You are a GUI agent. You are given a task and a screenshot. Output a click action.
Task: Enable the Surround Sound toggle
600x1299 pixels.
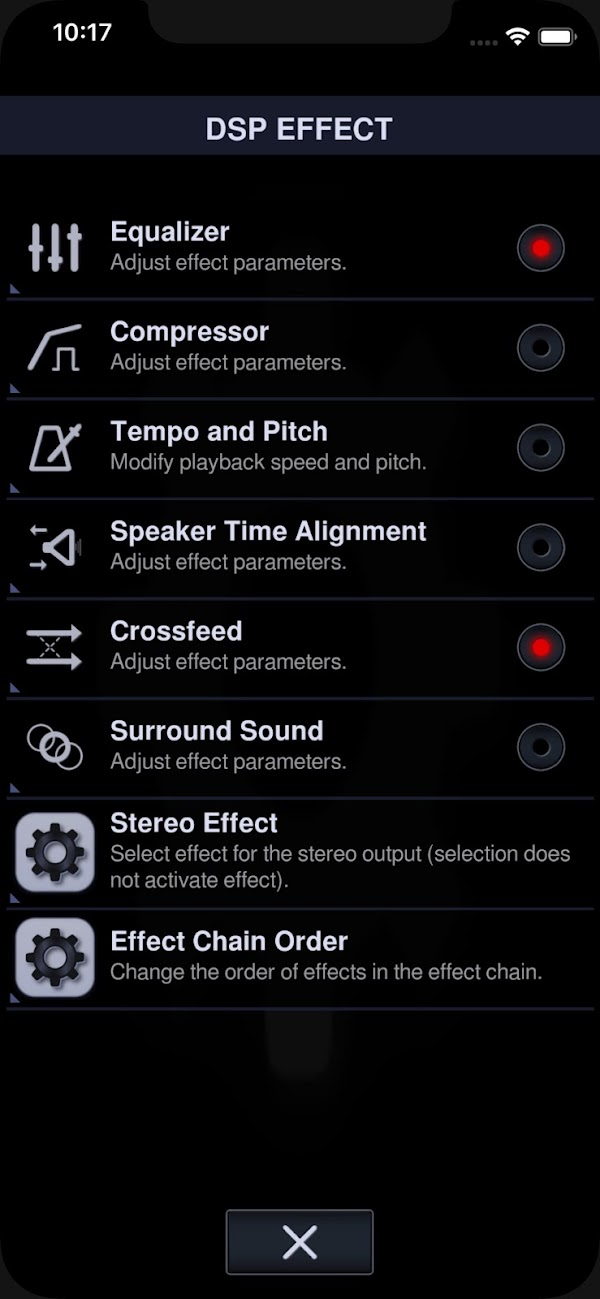point(541,747)
